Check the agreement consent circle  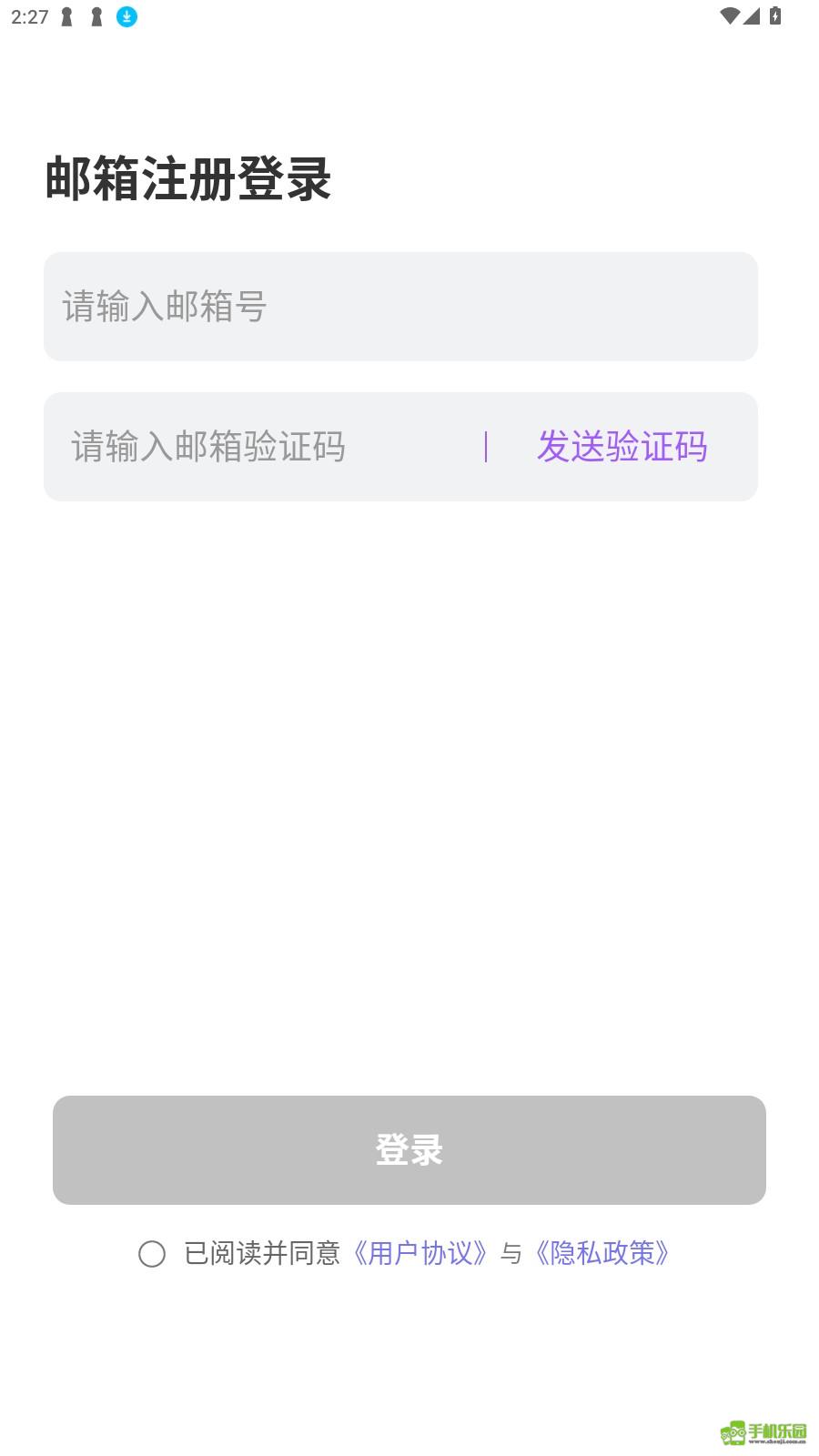(152, 1254)
